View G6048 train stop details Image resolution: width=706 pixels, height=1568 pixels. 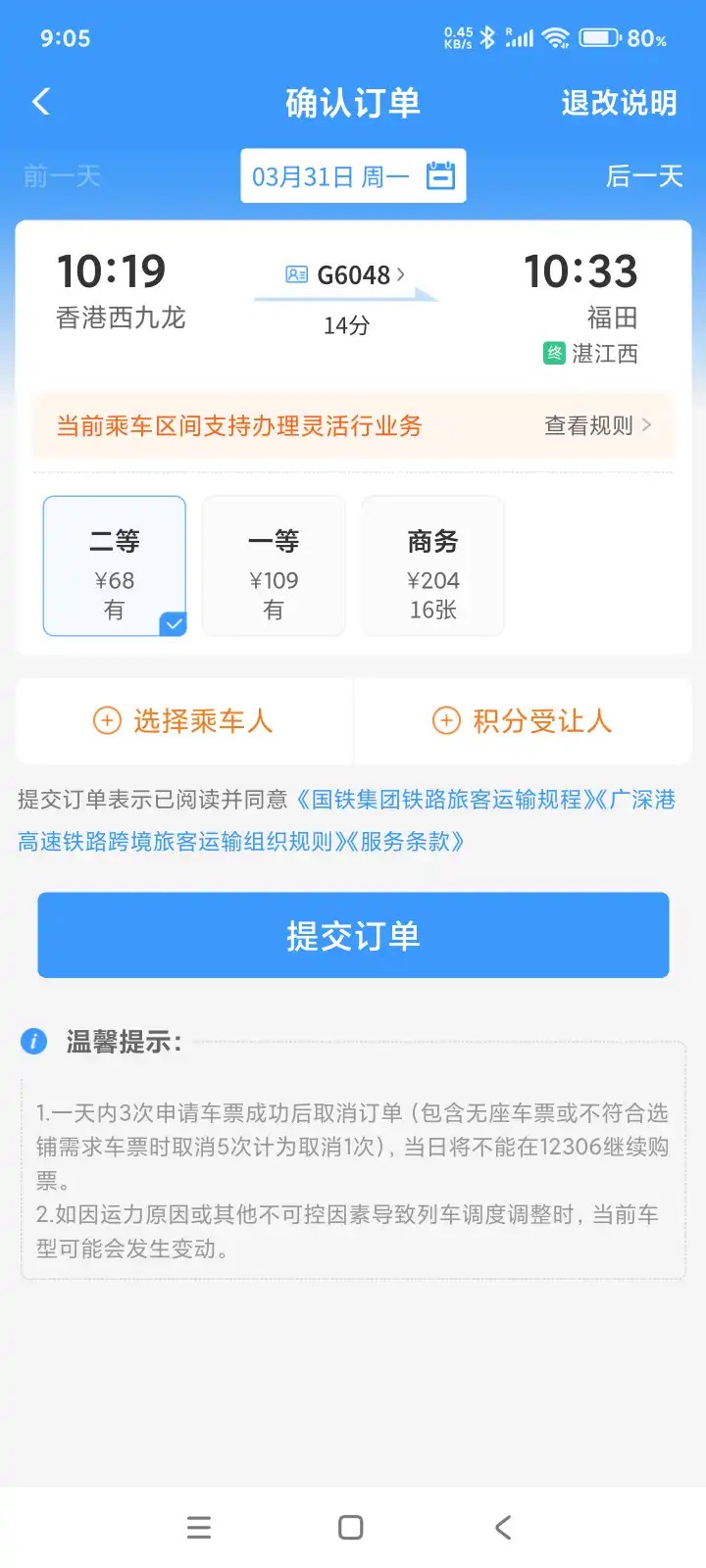click(346, 275)
